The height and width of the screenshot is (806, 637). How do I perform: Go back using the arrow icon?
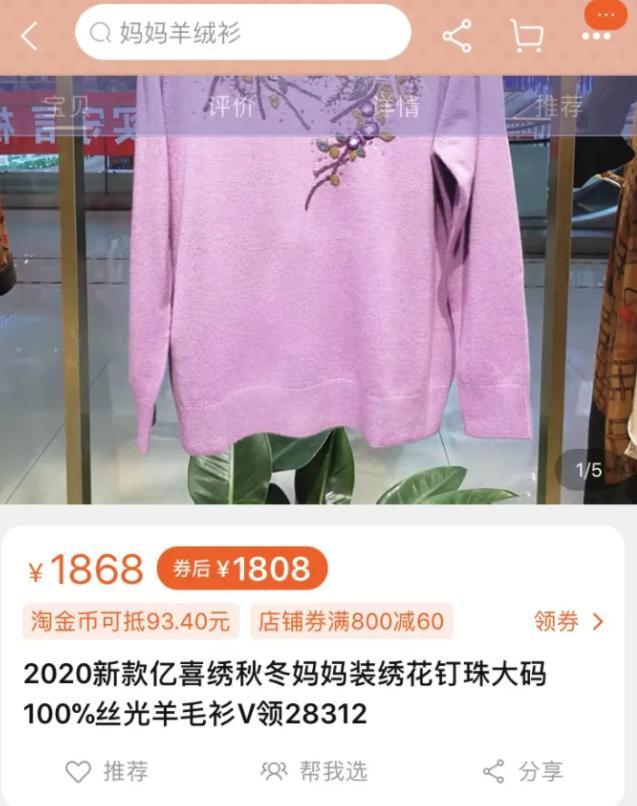coord(29,37)
